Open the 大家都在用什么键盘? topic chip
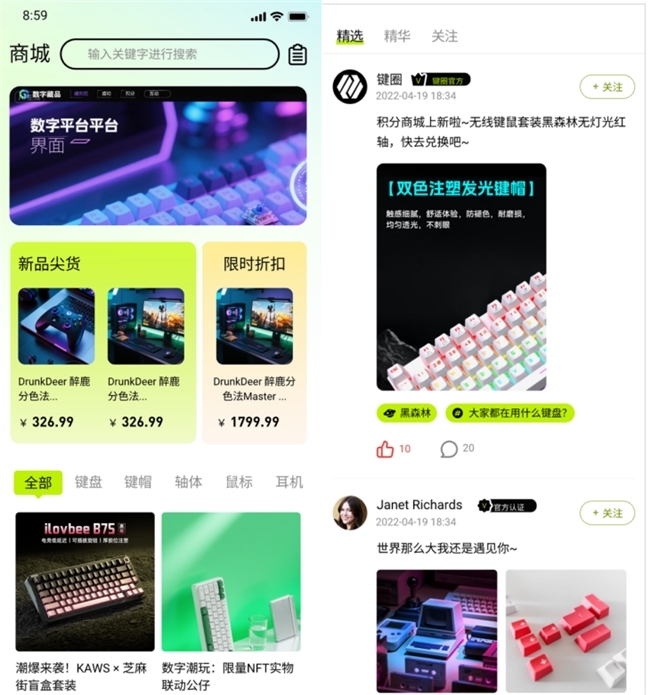Image resolution: width=650 pixels, height=695 pixels. coord(510,413)
